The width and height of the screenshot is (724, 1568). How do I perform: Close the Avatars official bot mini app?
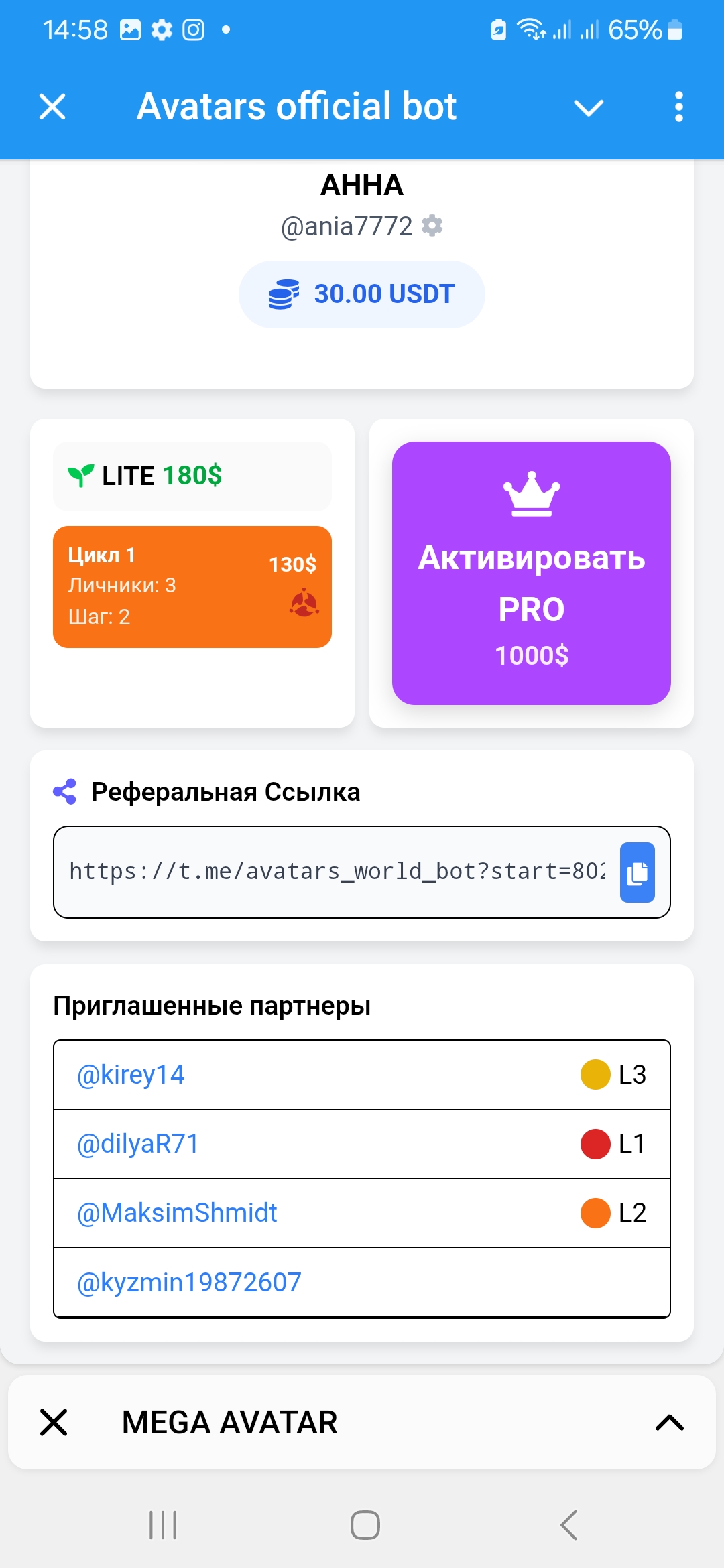(x=52, y=107)
